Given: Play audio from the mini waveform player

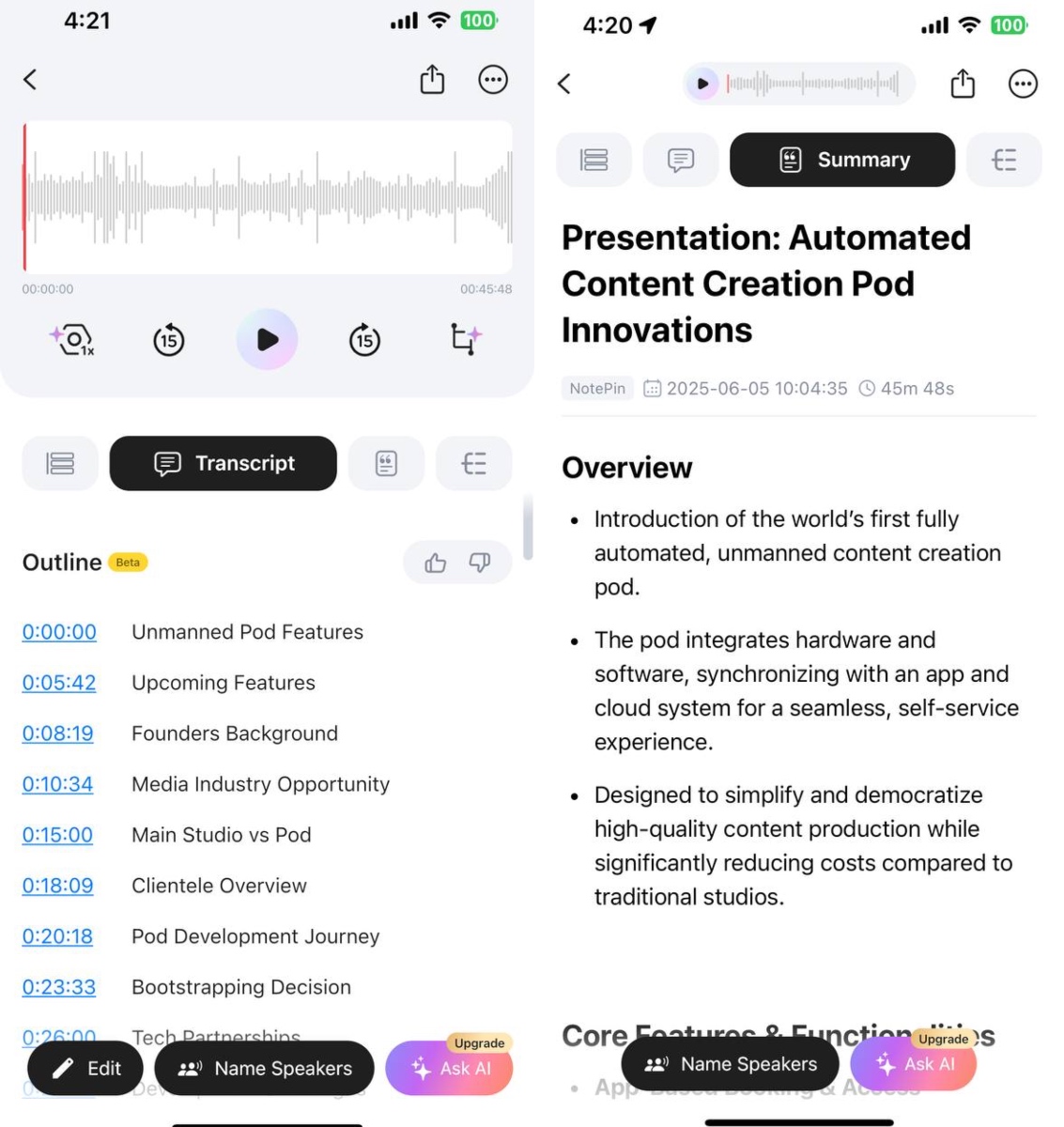Looking at the screenshot, I should tap(702, 84).
